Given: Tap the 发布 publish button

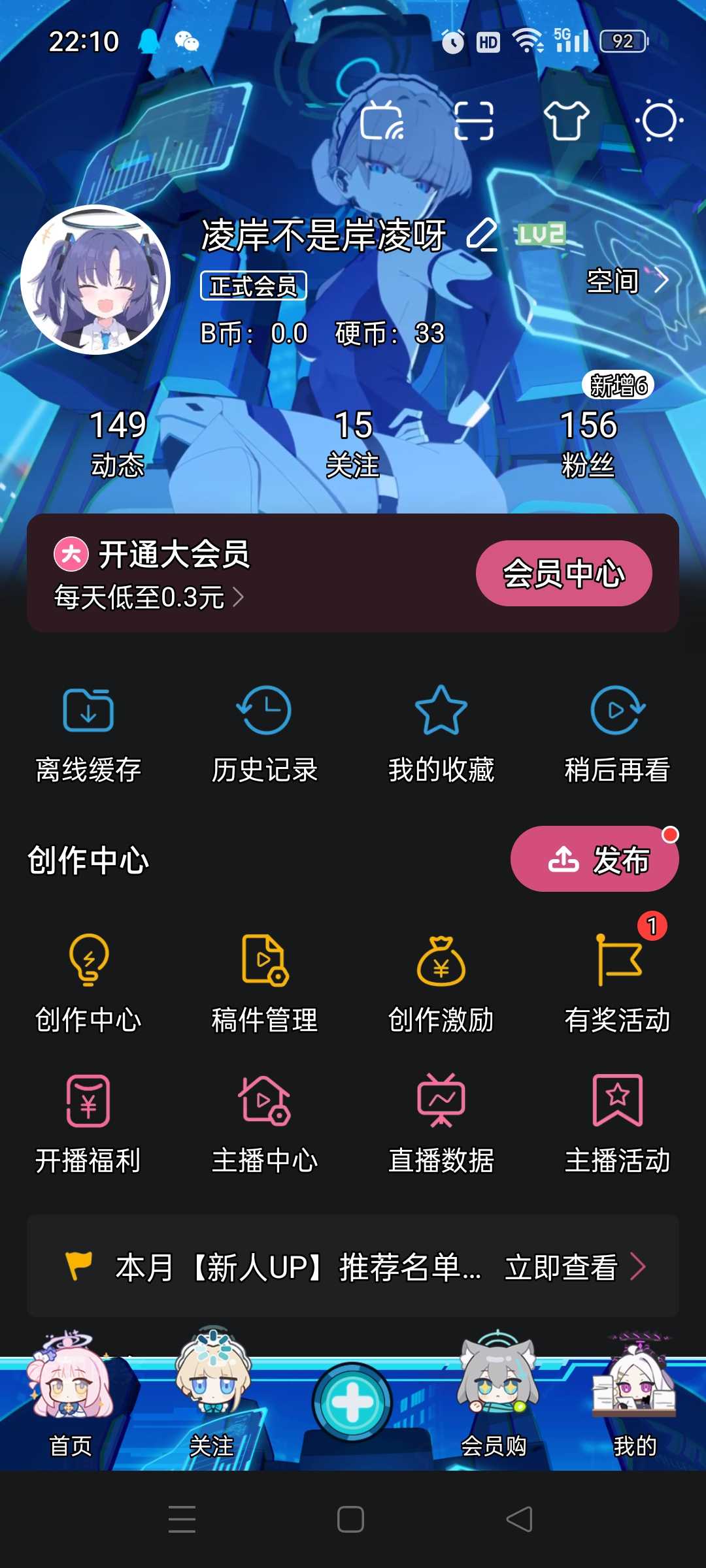Looking at the screenshot, I should click(594, 859).
